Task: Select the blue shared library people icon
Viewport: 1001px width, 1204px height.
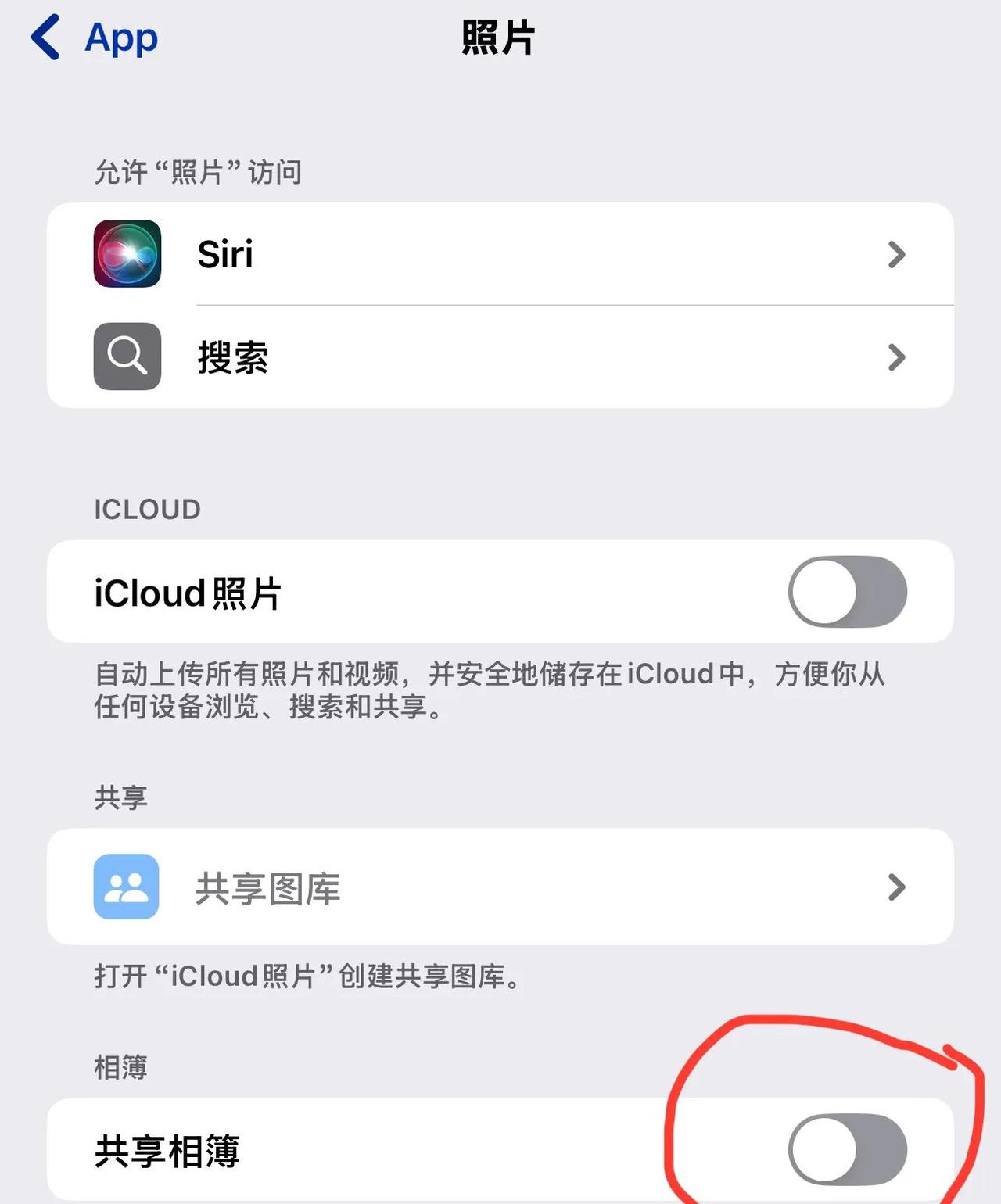Action: 127,887
